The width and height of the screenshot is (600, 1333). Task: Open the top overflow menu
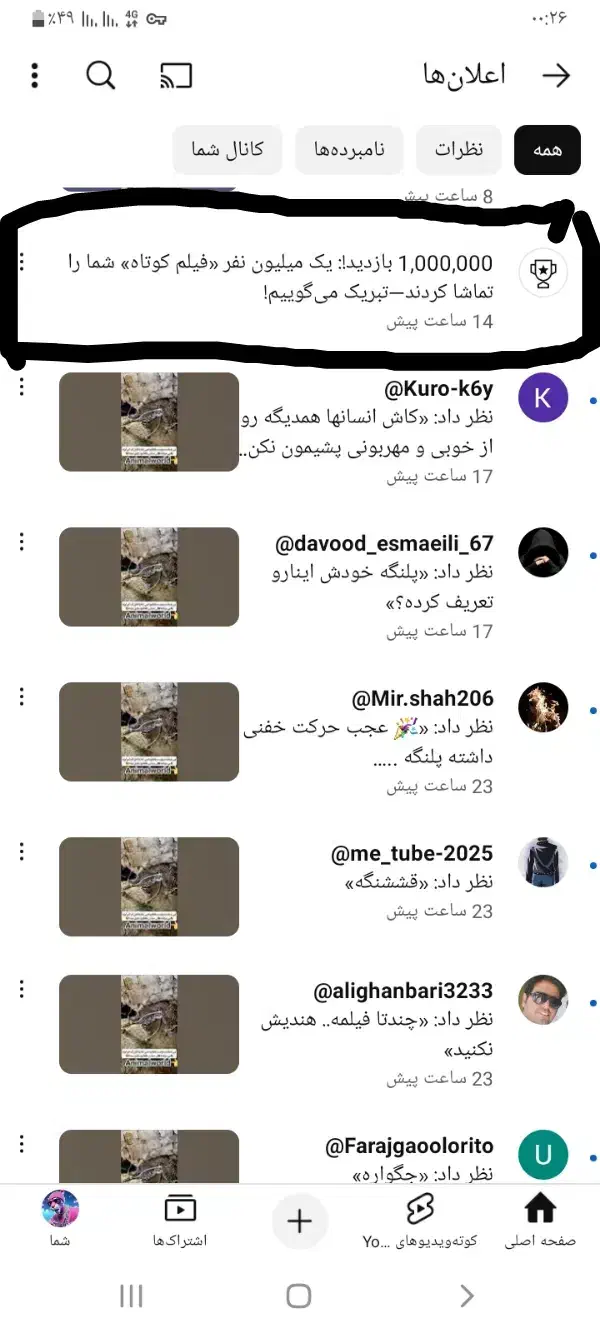coord(35,75)
